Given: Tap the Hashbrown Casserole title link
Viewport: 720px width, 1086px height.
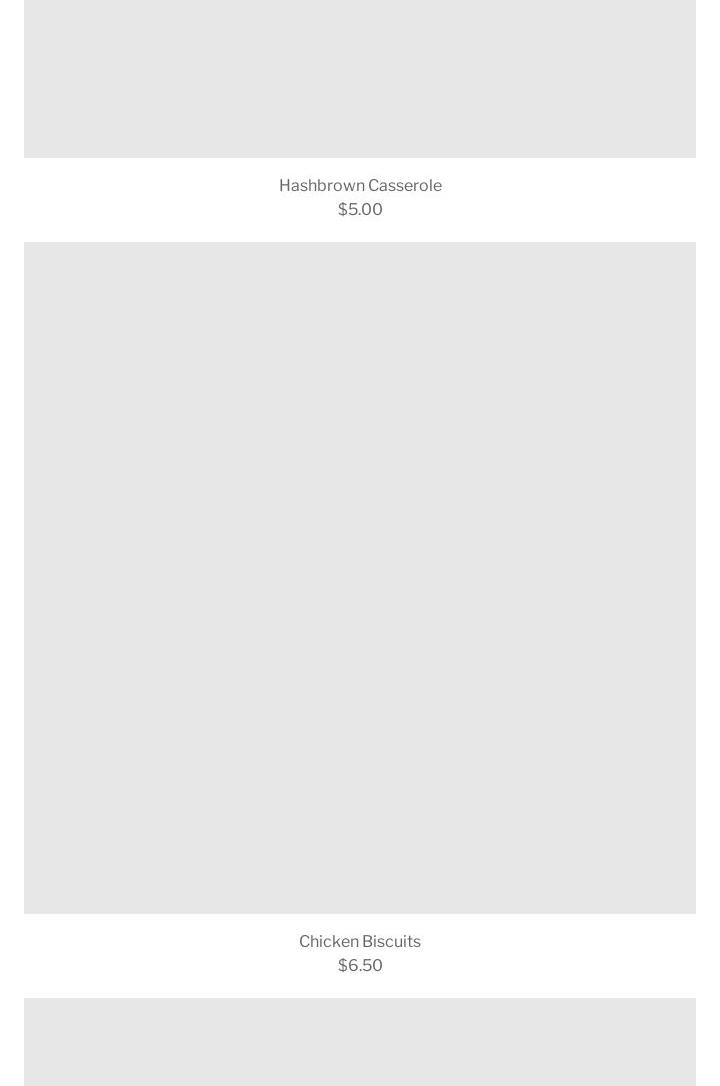Looking at the screenshot, I should [x=360, y=185].
